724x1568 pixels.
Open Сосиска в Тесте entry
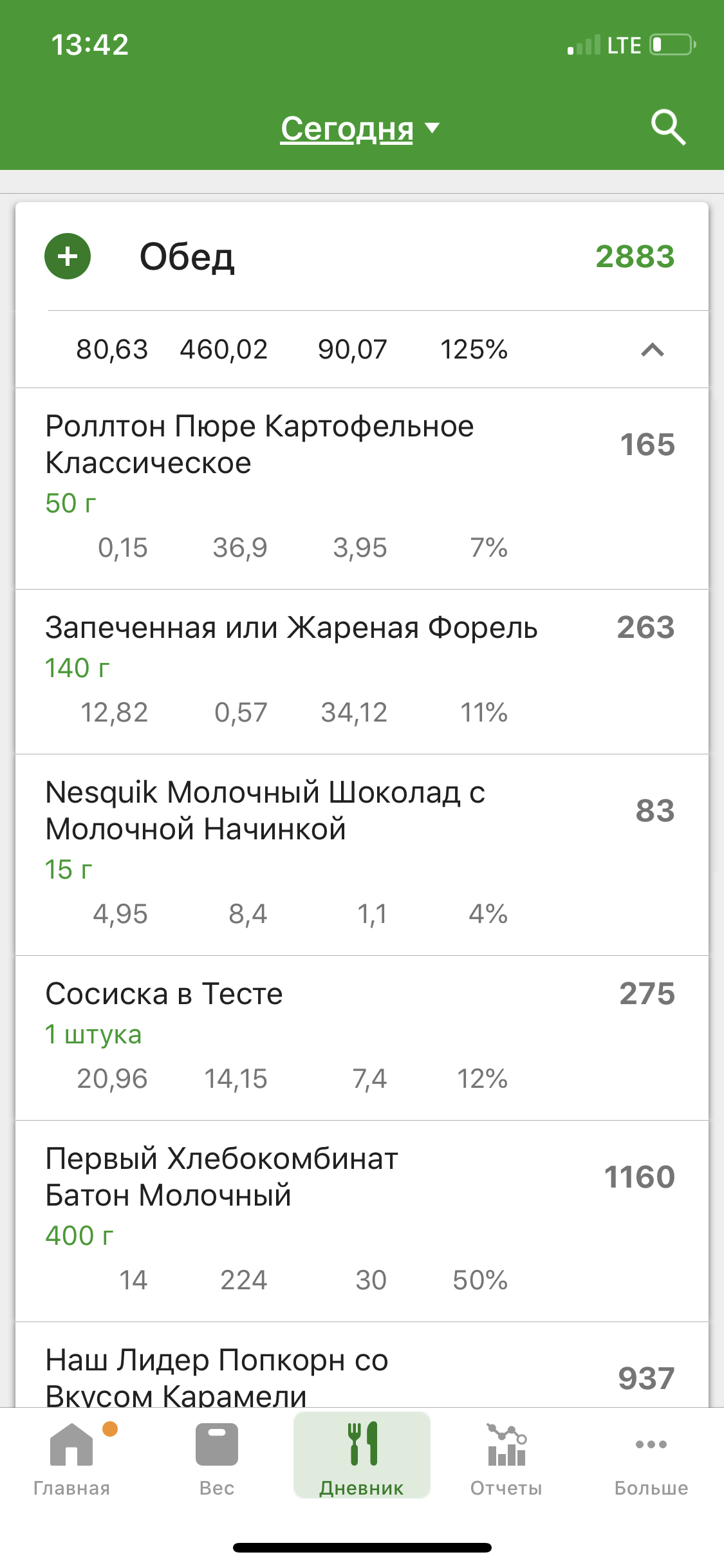(x=362, y=1038)
